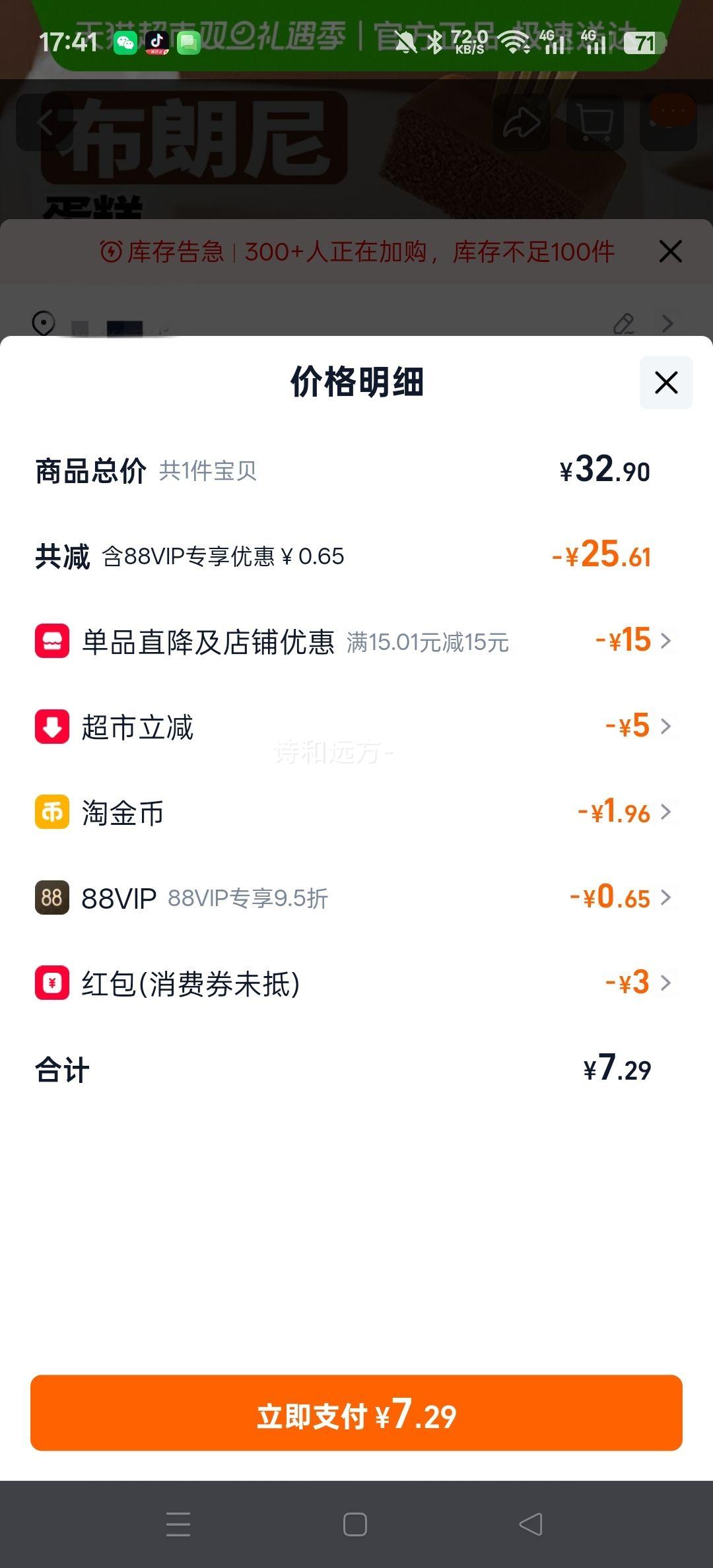Click the 满15.01元减15元 promotion text
Viewport: 713px width, 1568px height.
(426, 643)
